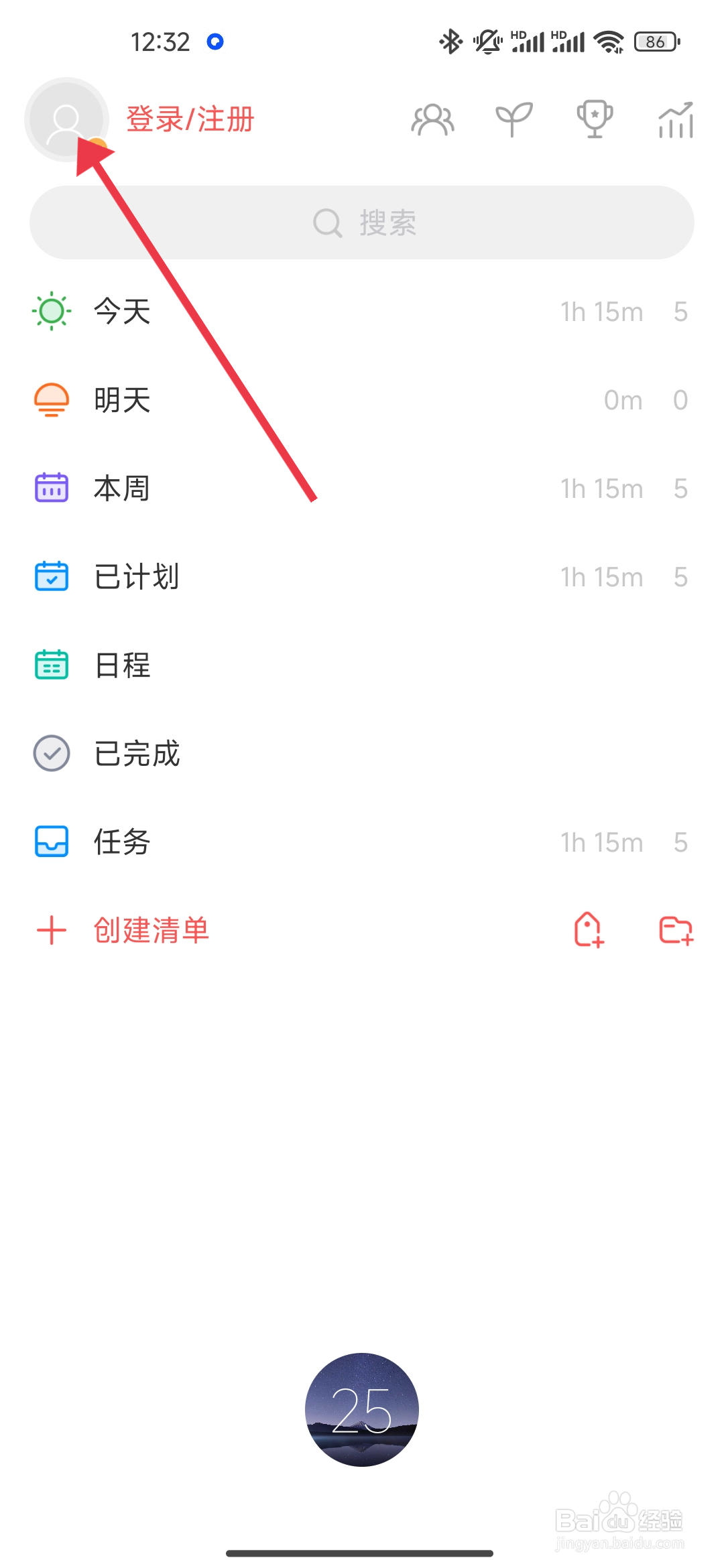This screenshot has width=724, height=1568.
Task: Open the 日程 schedule icon
Action: tap(51, 665)
